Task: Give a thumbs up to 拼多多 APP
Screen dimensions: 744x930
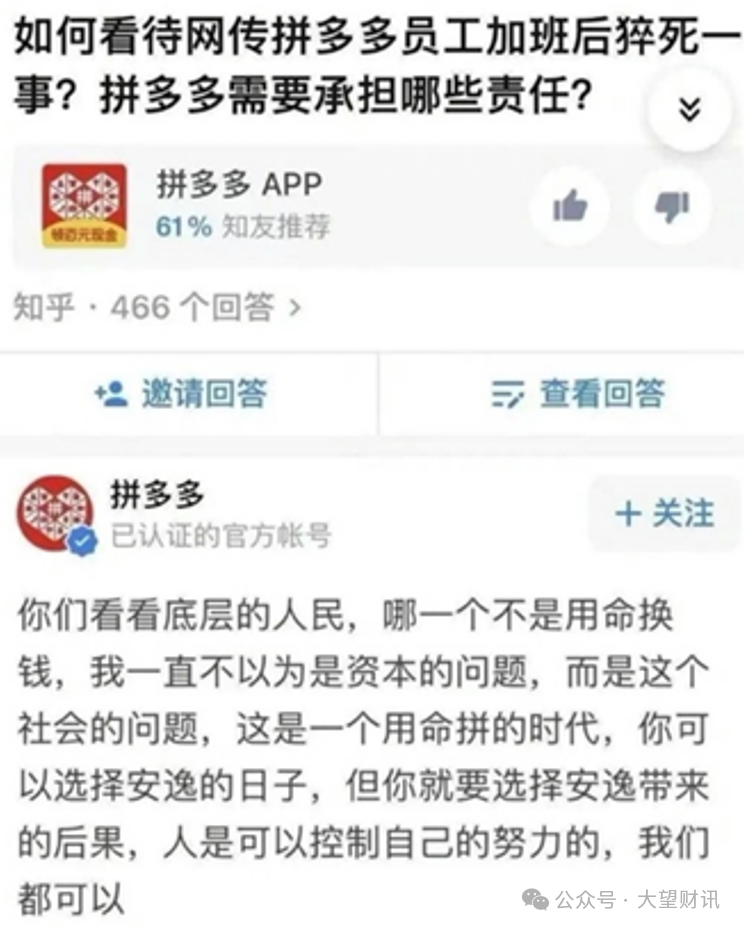Action: click(x=570, y=208)
